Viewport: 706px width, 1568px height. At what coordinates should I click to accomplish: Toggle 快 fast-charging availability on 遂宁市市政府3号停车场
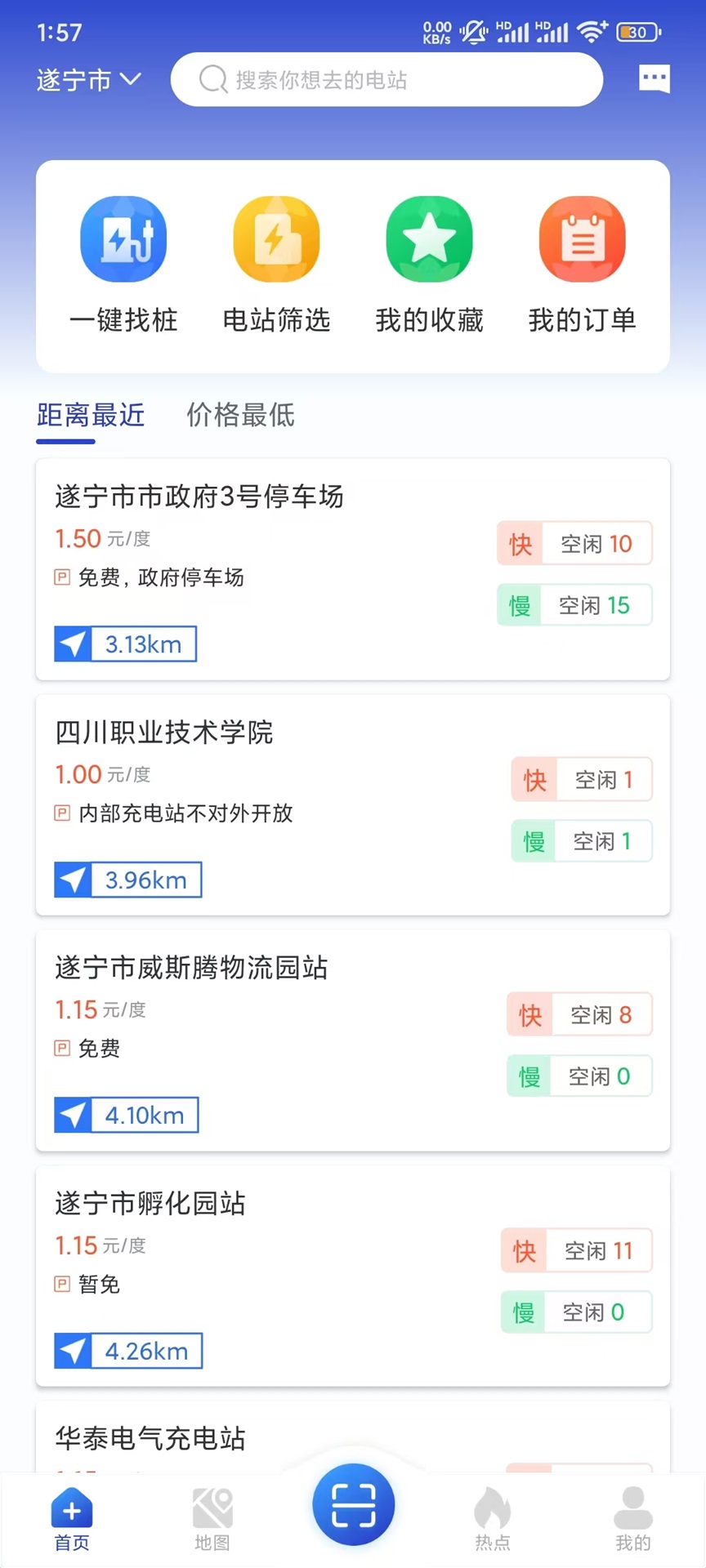574,543
